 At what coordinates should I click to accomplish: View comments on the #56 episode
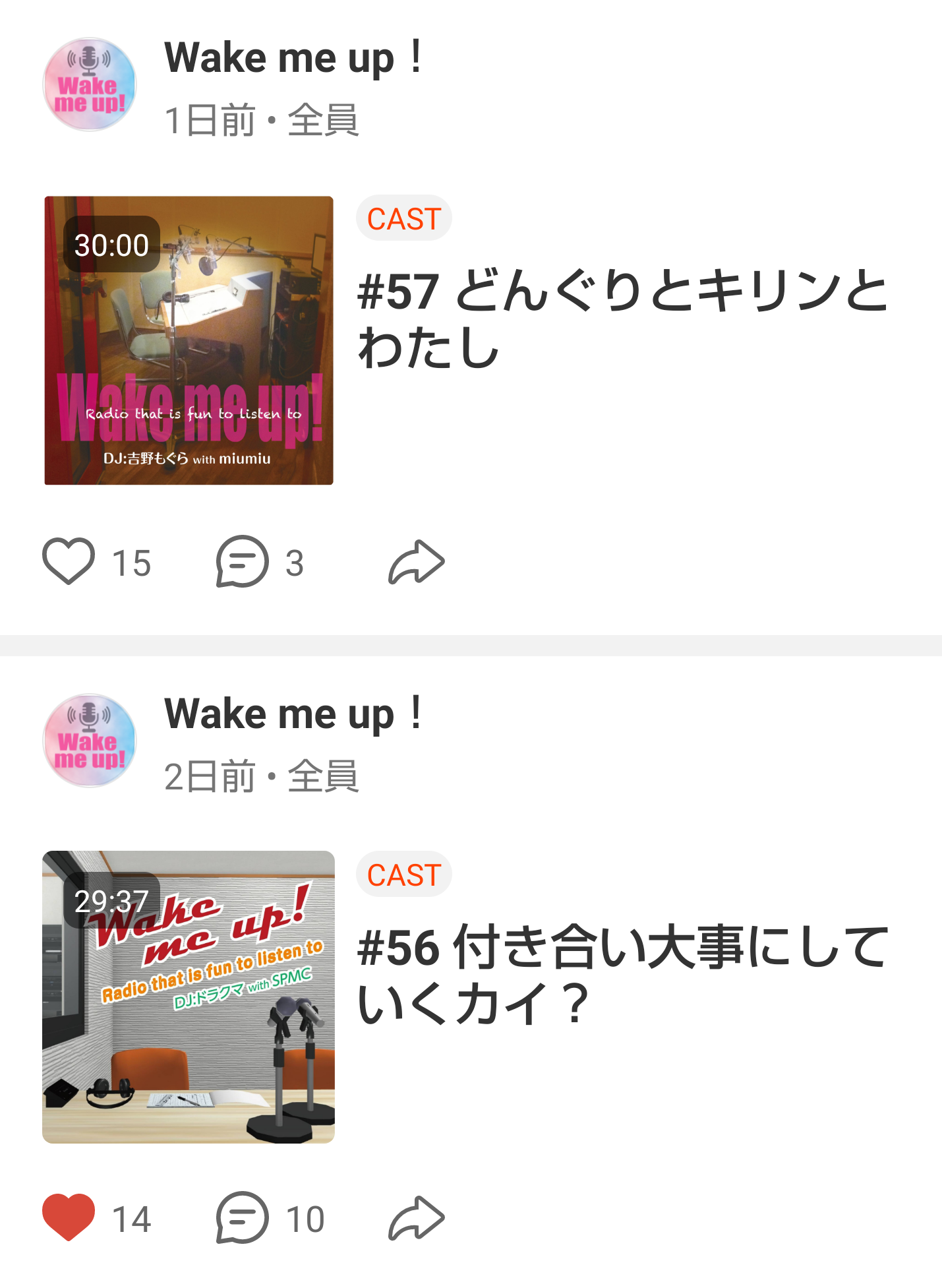[242, 1217]
